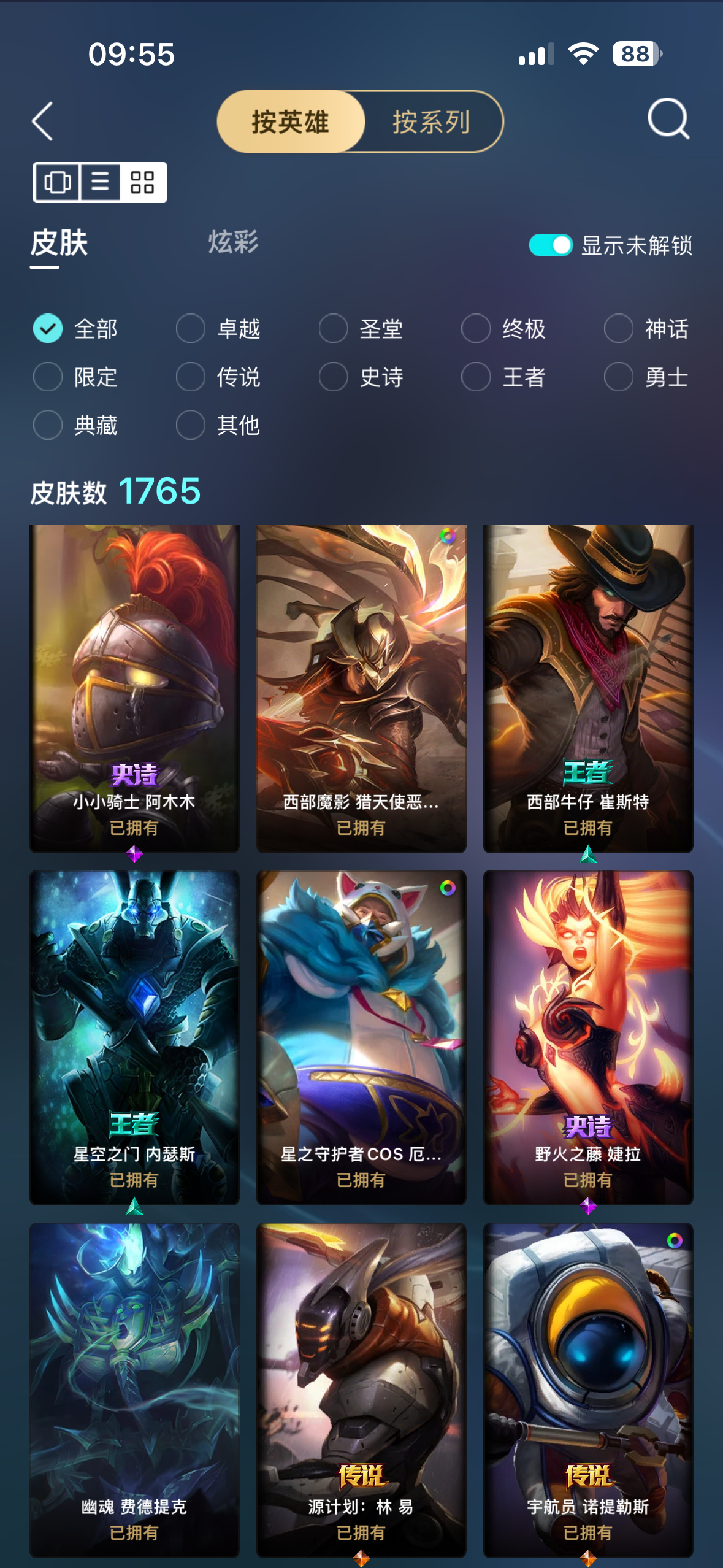
Task: Open the 宇航员 诺提勒斯 skin card
Action: pos(588,1390)
